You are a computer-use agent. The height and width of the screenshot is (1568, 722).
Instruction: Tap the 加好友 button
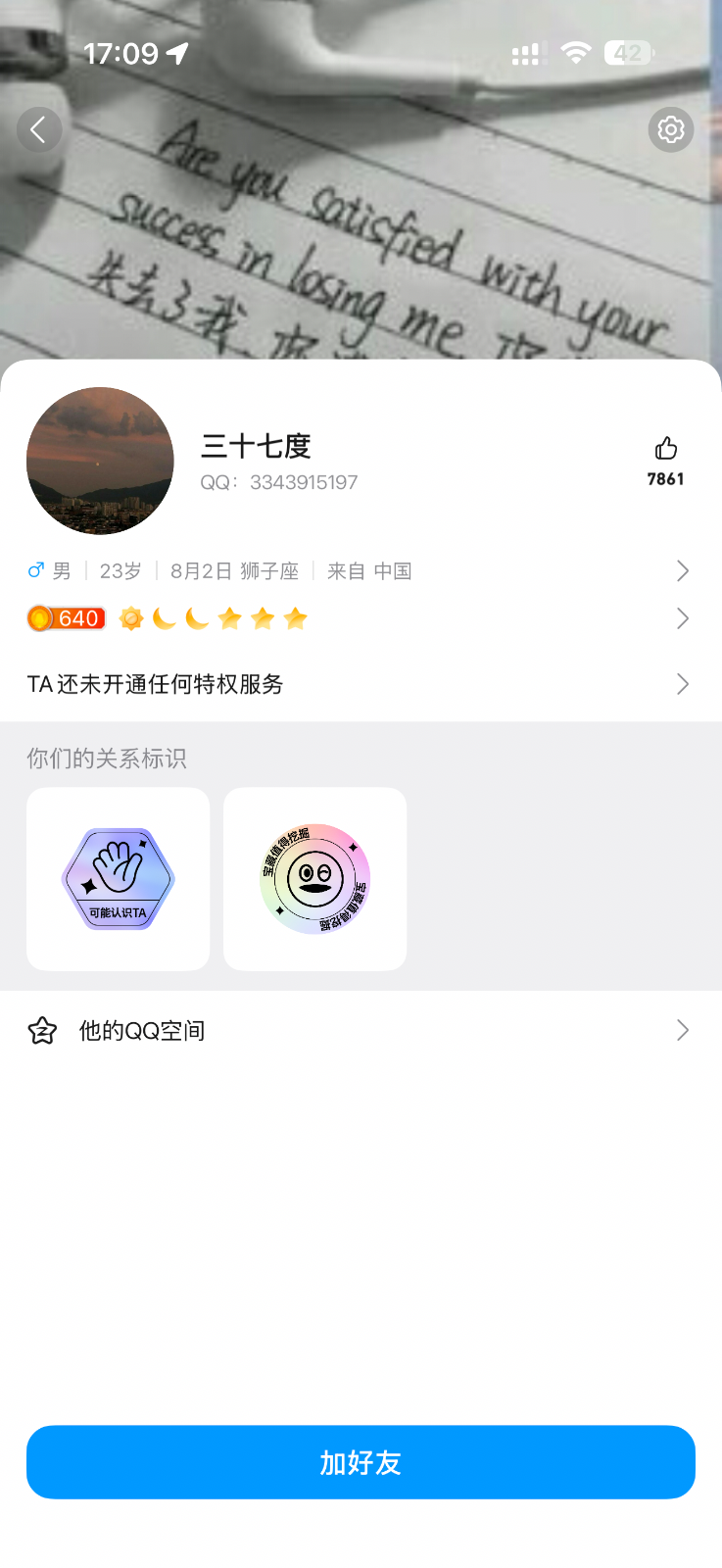point(361,1461)
